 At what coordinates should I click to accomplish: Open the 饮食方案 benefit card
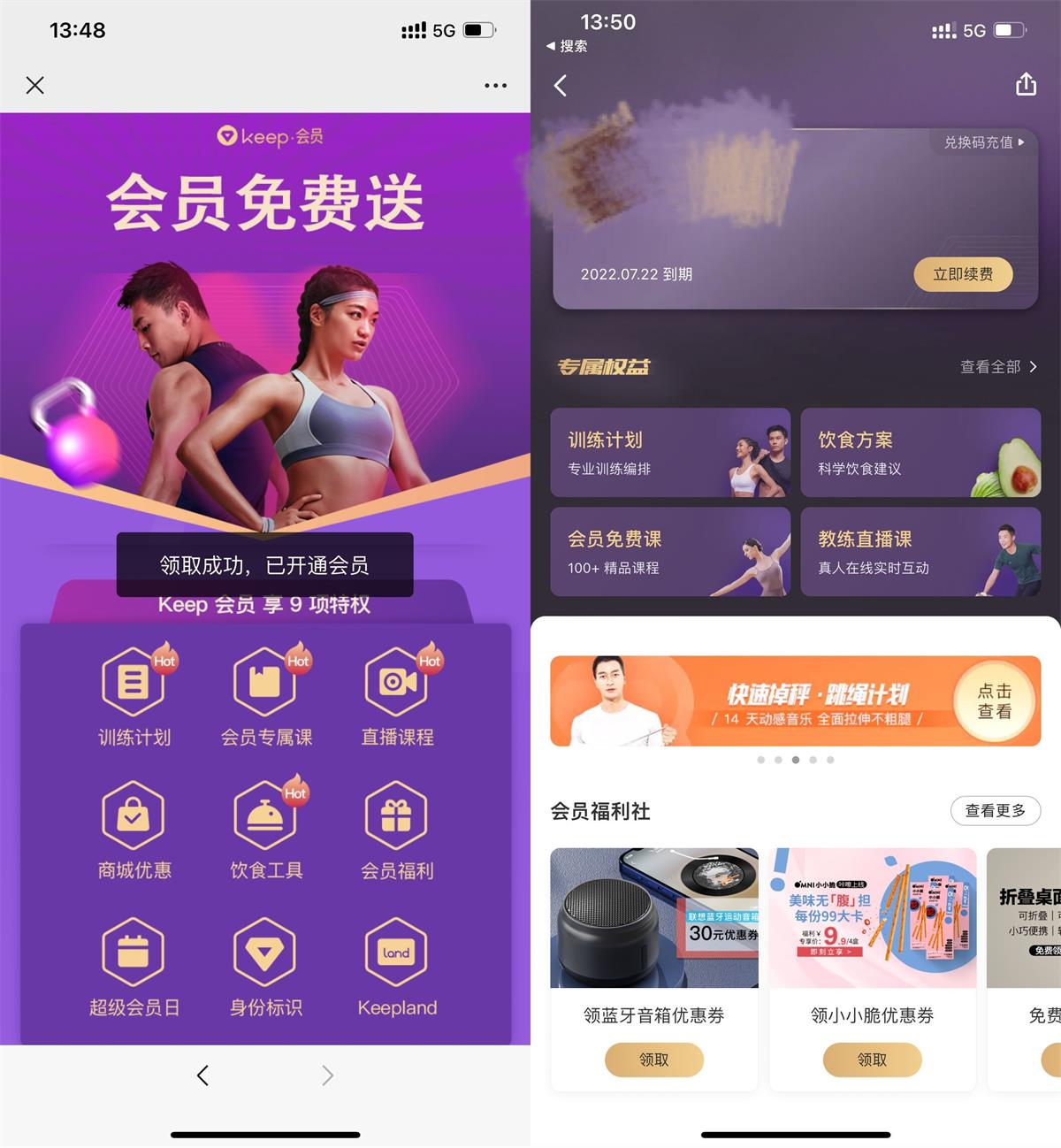pyautogui.click(x=920, y=452)
